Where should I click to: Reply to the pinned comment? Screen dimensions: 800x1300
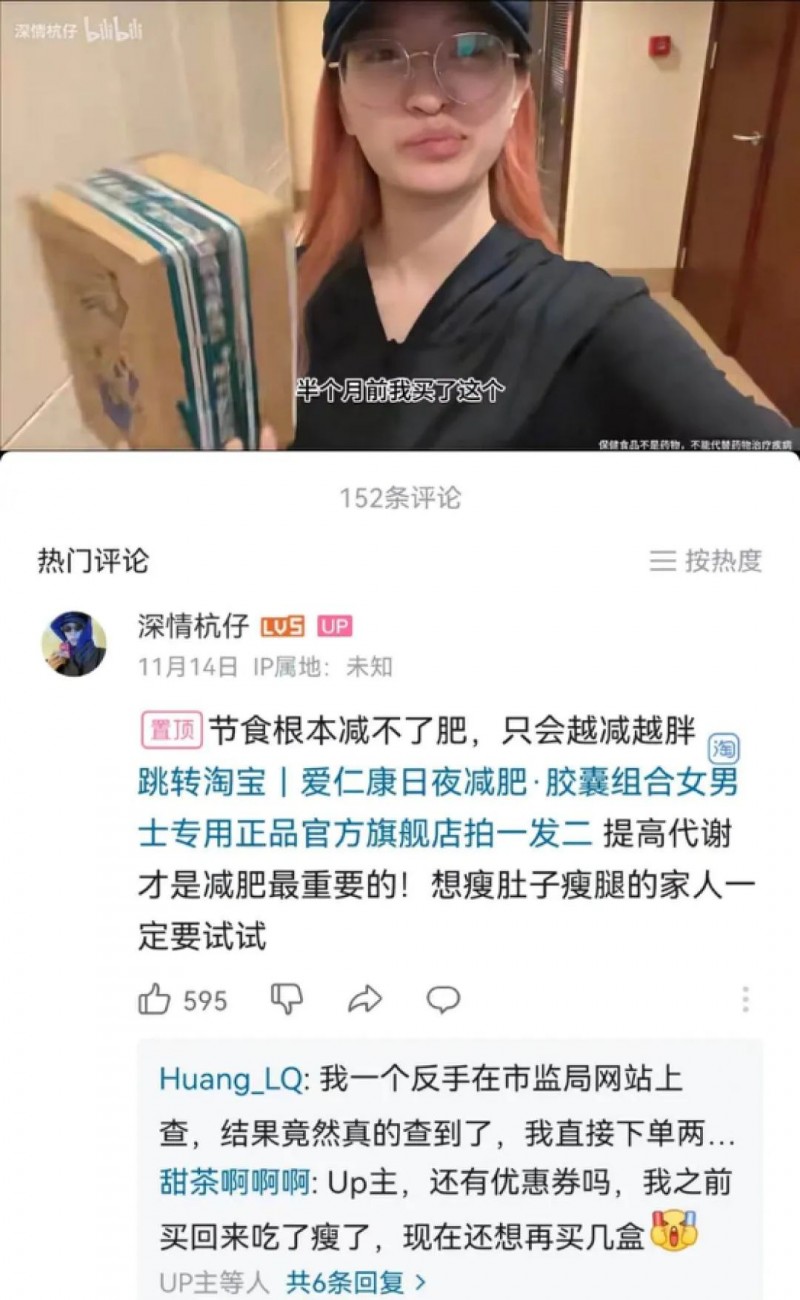[443, 998]
